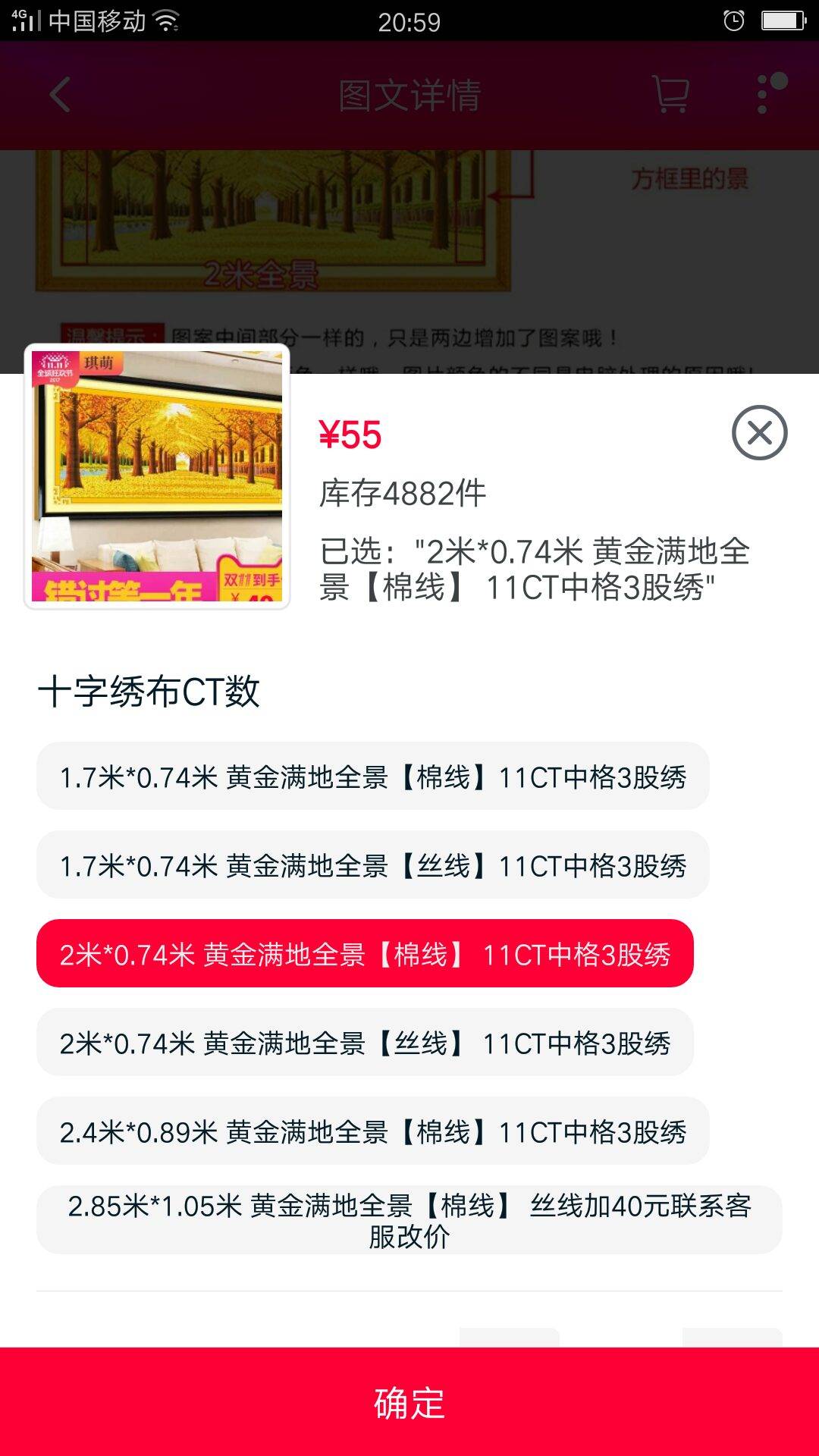Select 1.7米*0.74米 【棉线】 option
Screen dimensions: 819x1456
tap(372, 777)
